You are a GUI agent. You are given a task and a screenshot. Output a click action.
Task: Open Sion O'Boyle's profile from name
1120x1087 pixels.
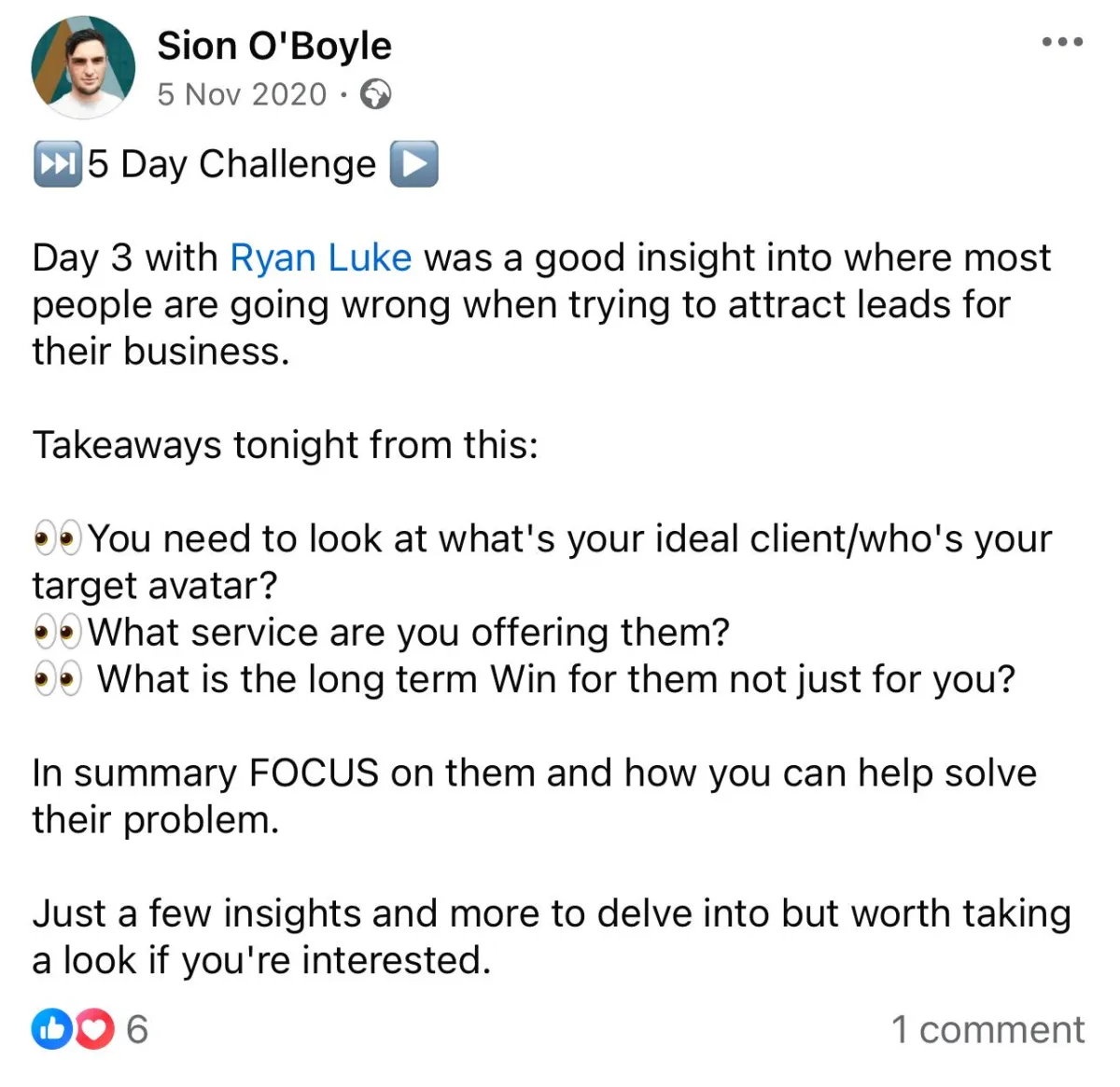tap(273, 46)
